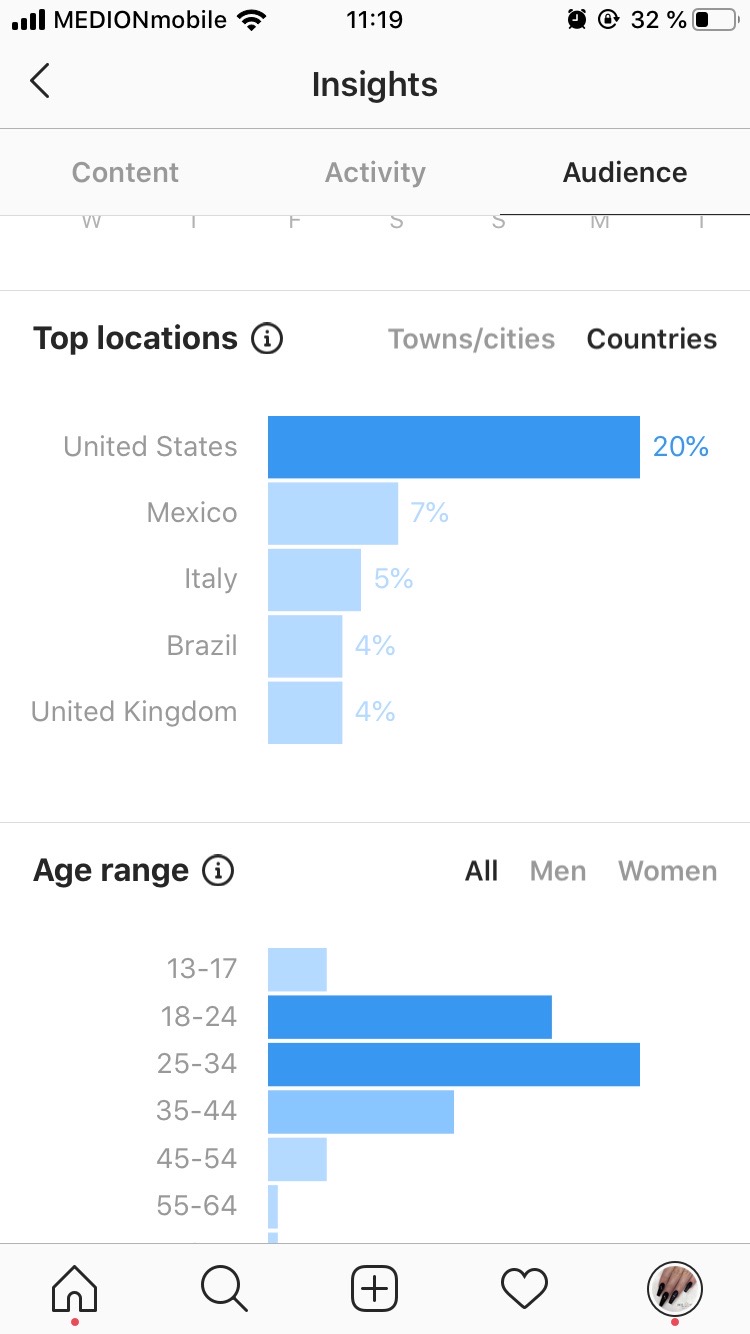Viewport: 750px width, 1334px height.
Task: Go to the Home feed
Action: pos(75,1288)
